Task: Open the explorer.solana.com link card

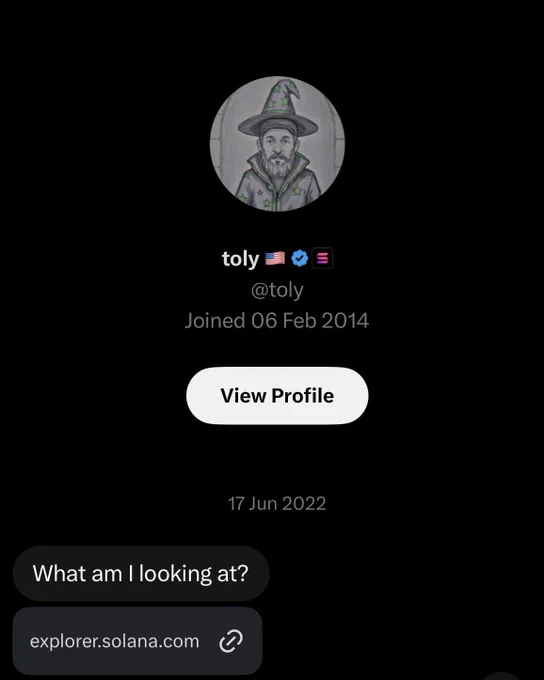Action: click(x=138, y=641)
